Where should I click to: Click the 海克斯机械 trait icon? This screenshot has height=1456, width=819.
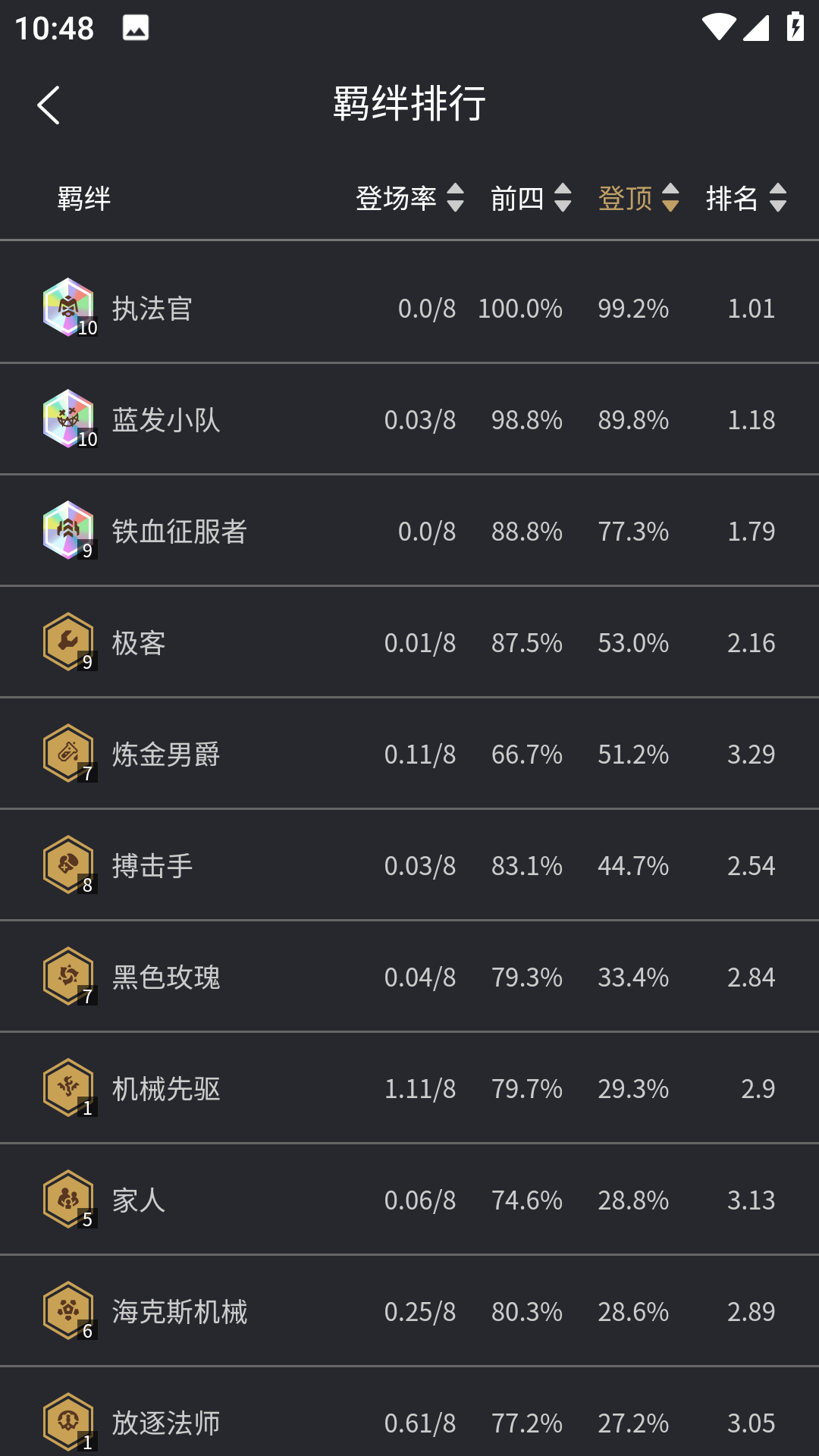click(x=68, y=1310)
